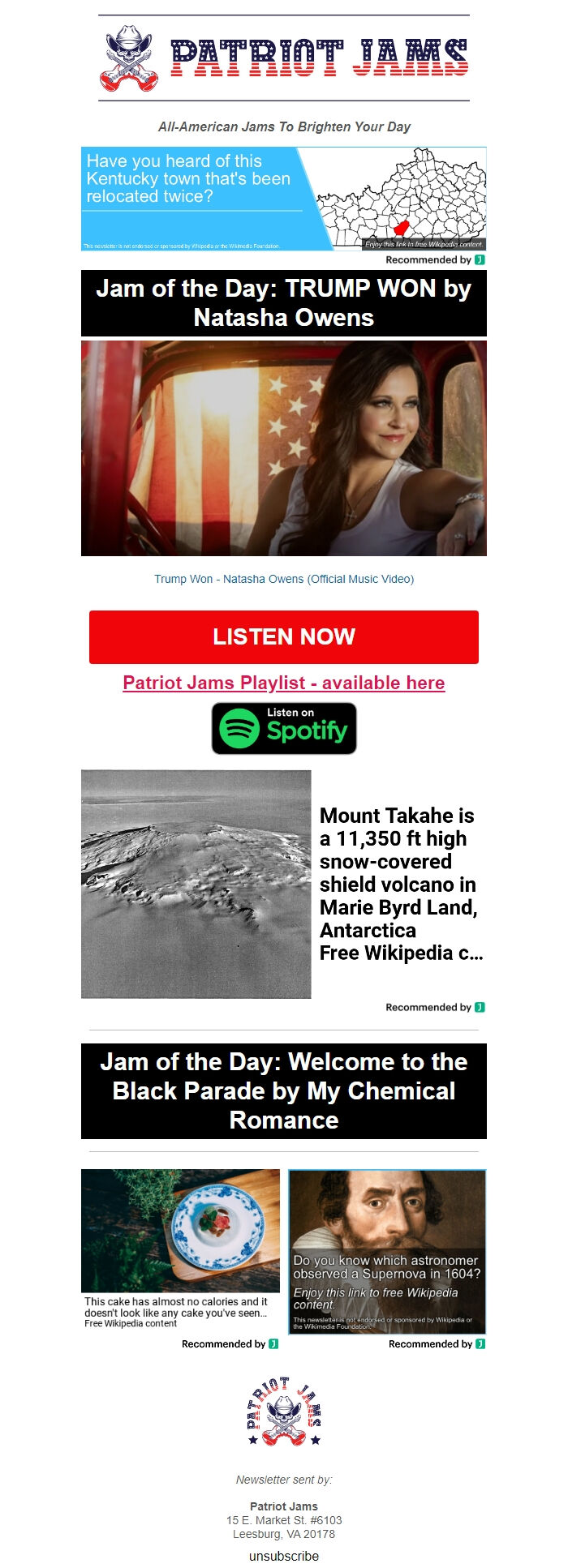Open the Mount Takahe volcano card
Image resolution: width=568 pixels, height=1568 pixels.
[x=283, y=884]
